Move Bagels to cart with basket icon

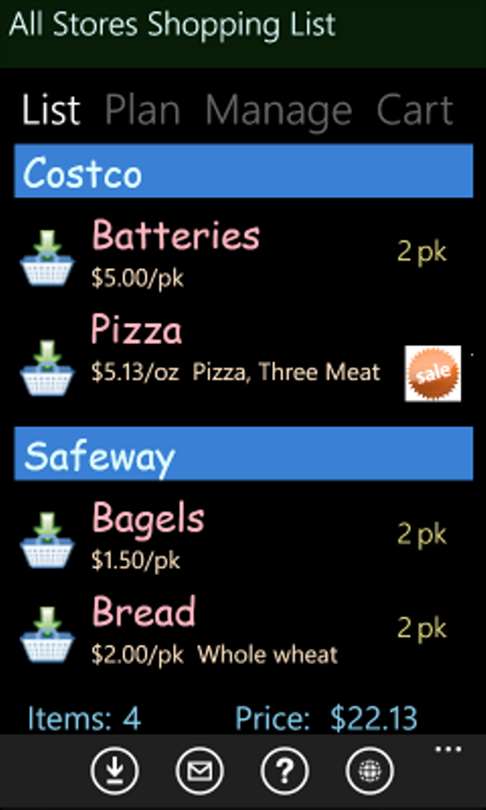[x=48, y=540]
